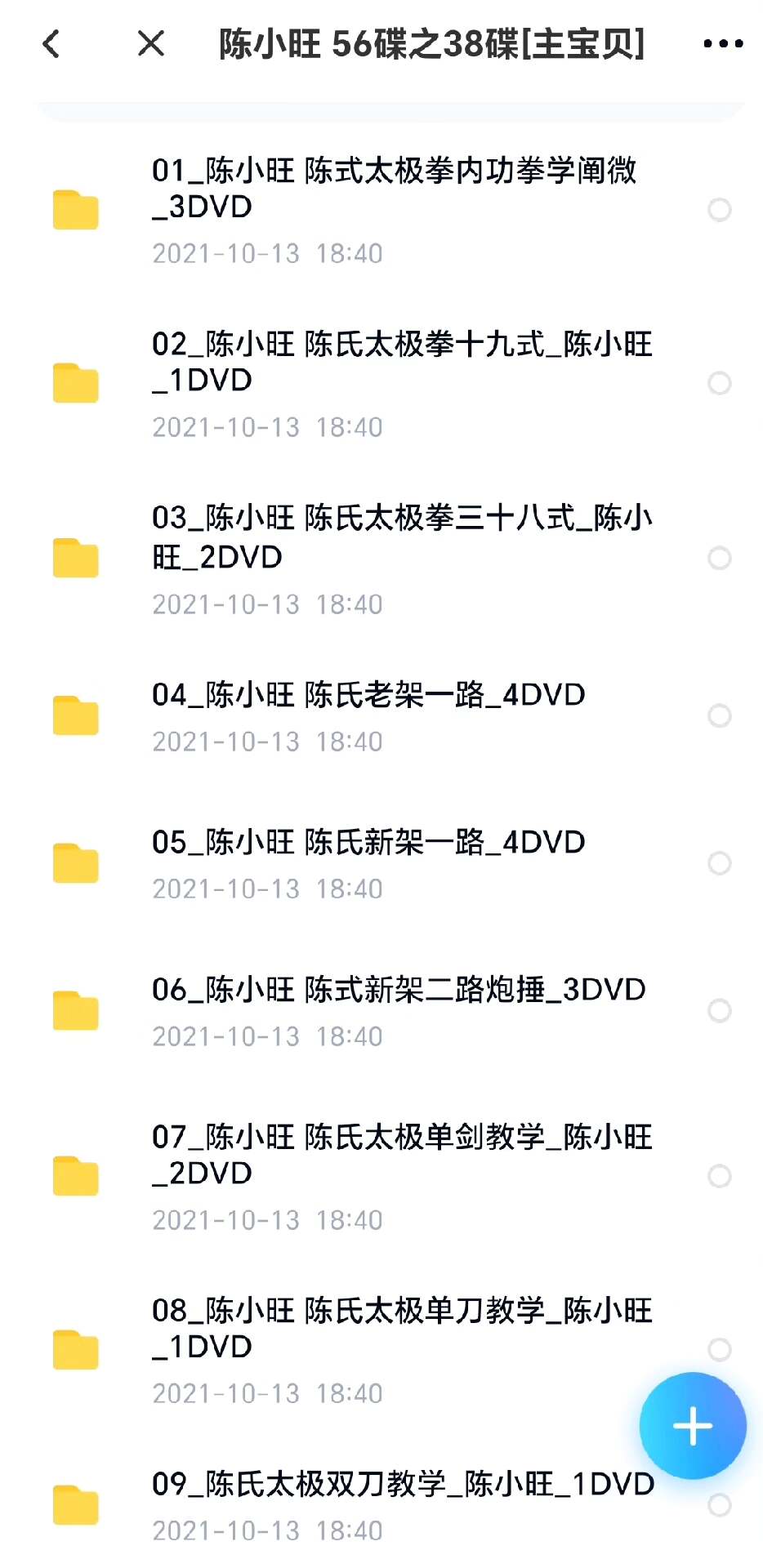Viewport: 763px width, 1568px height.
Task: Open the three-dot overflow menu
Action: point(723,44)
